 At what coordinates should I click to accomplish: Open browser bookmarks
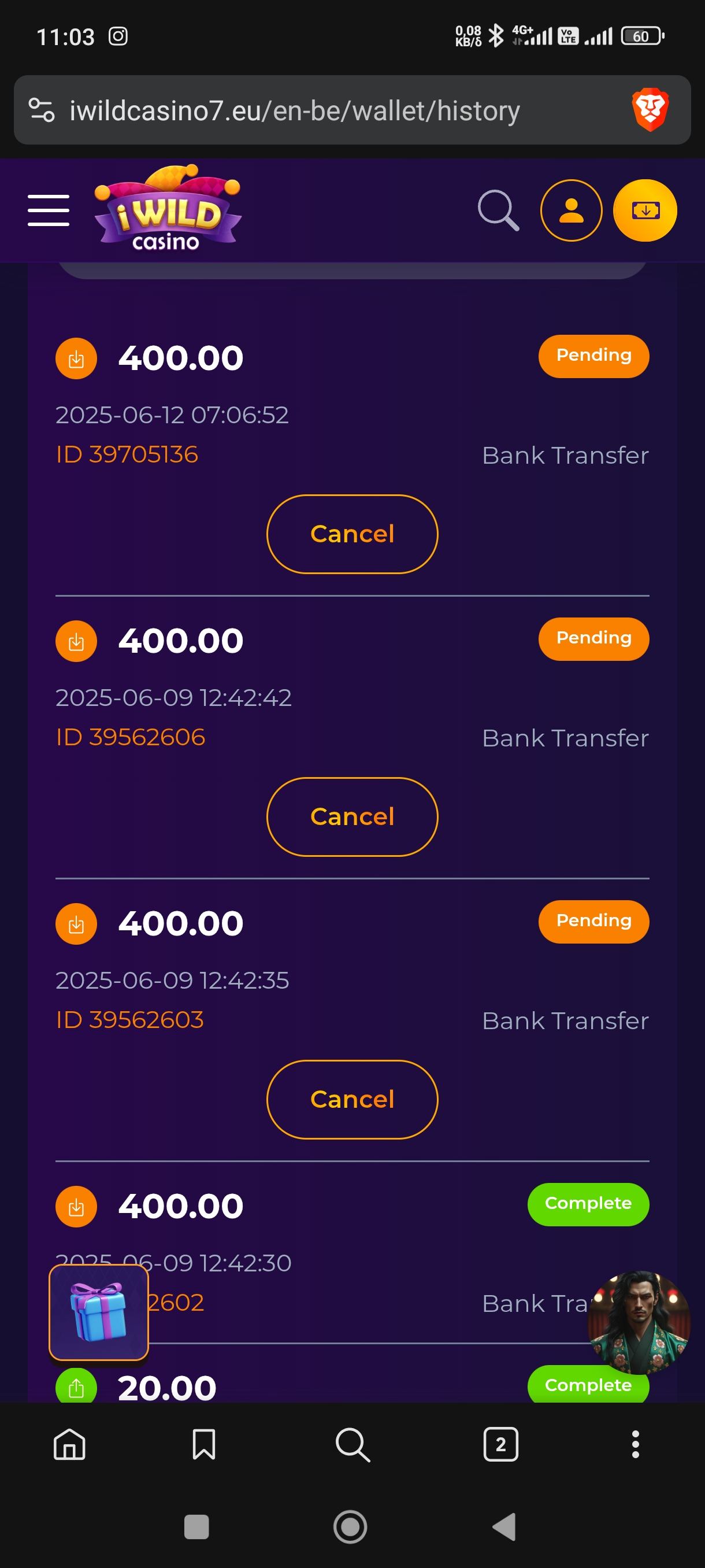[x=204, y=1444]
